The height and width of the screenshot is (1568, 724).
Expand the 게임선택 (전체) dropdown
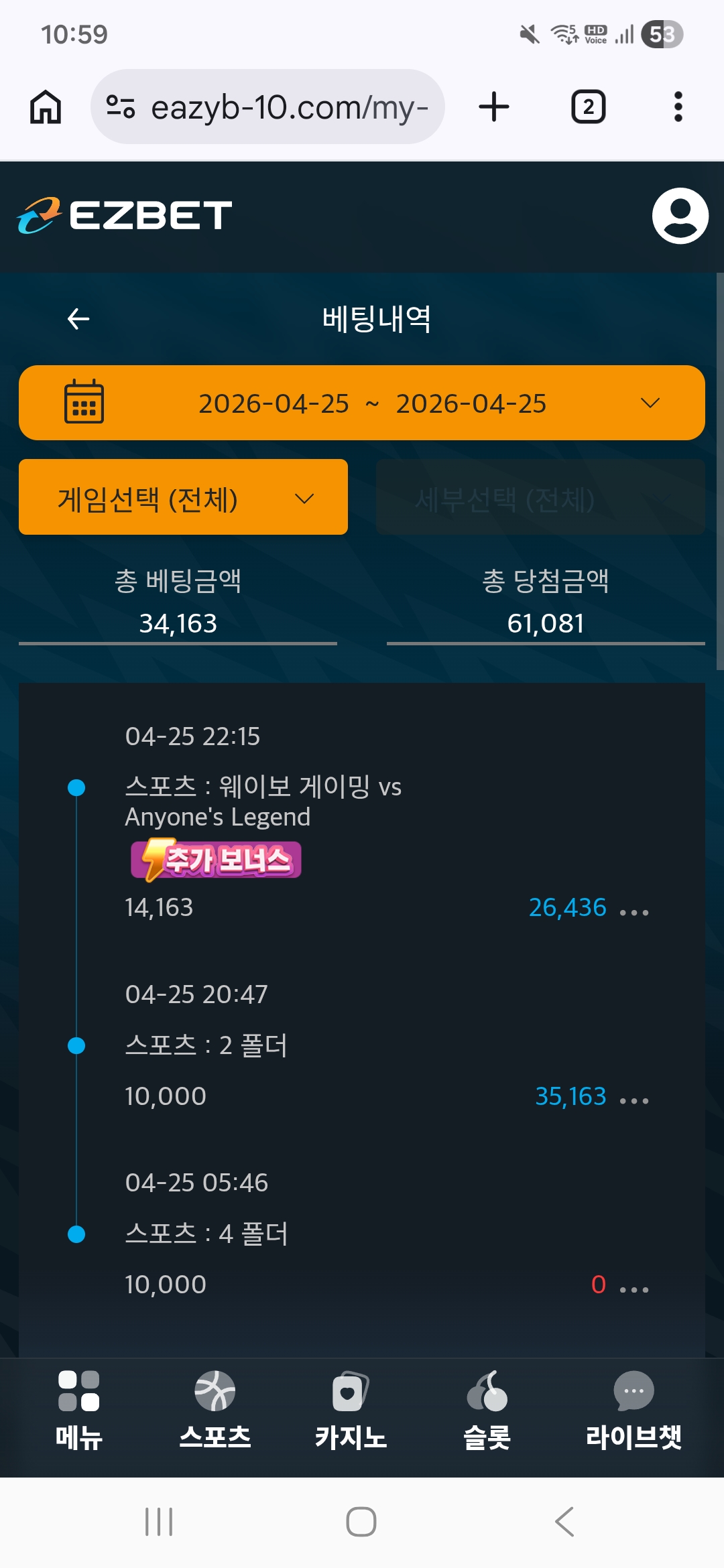(x=183, y=497)
